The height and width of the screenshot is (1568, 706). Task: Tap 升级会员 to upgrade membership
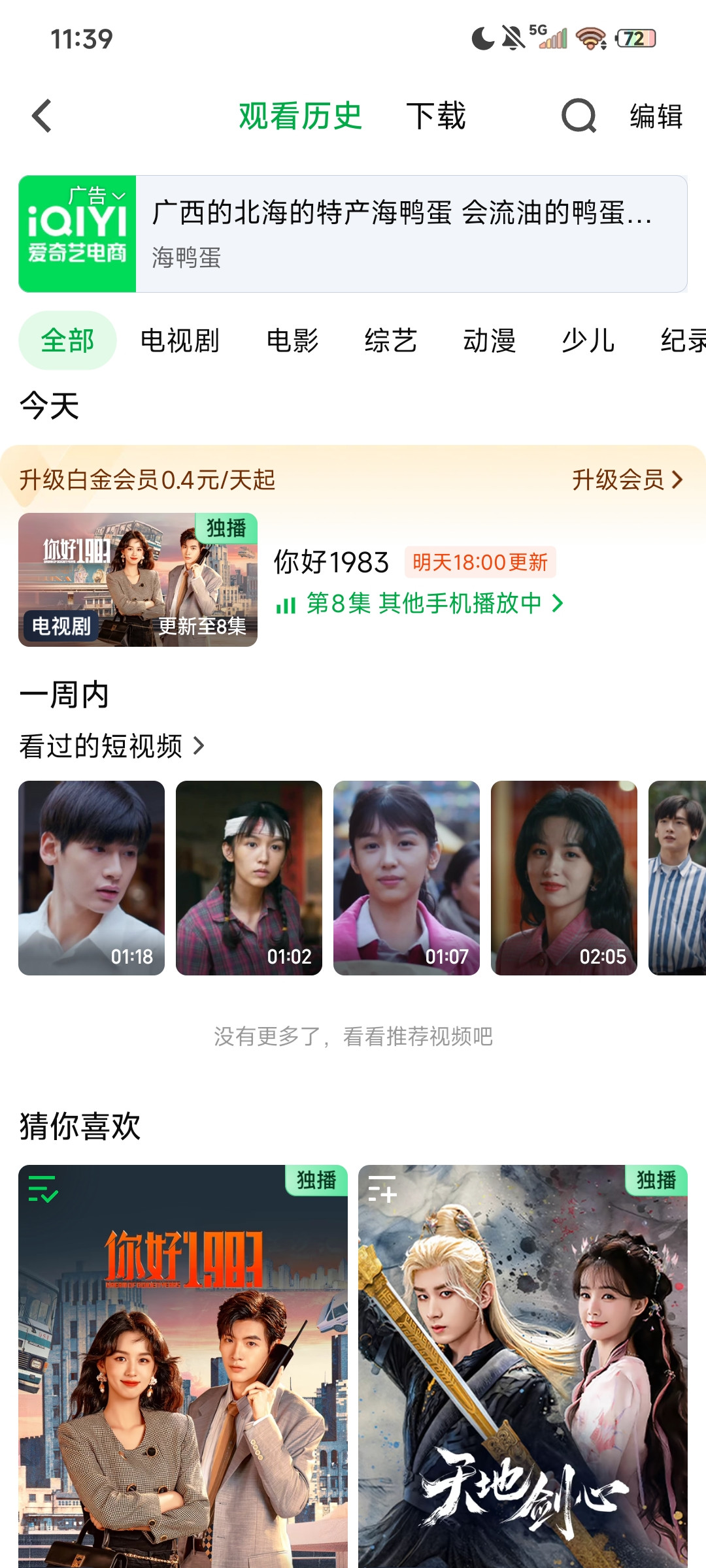(x=627, y=480)
